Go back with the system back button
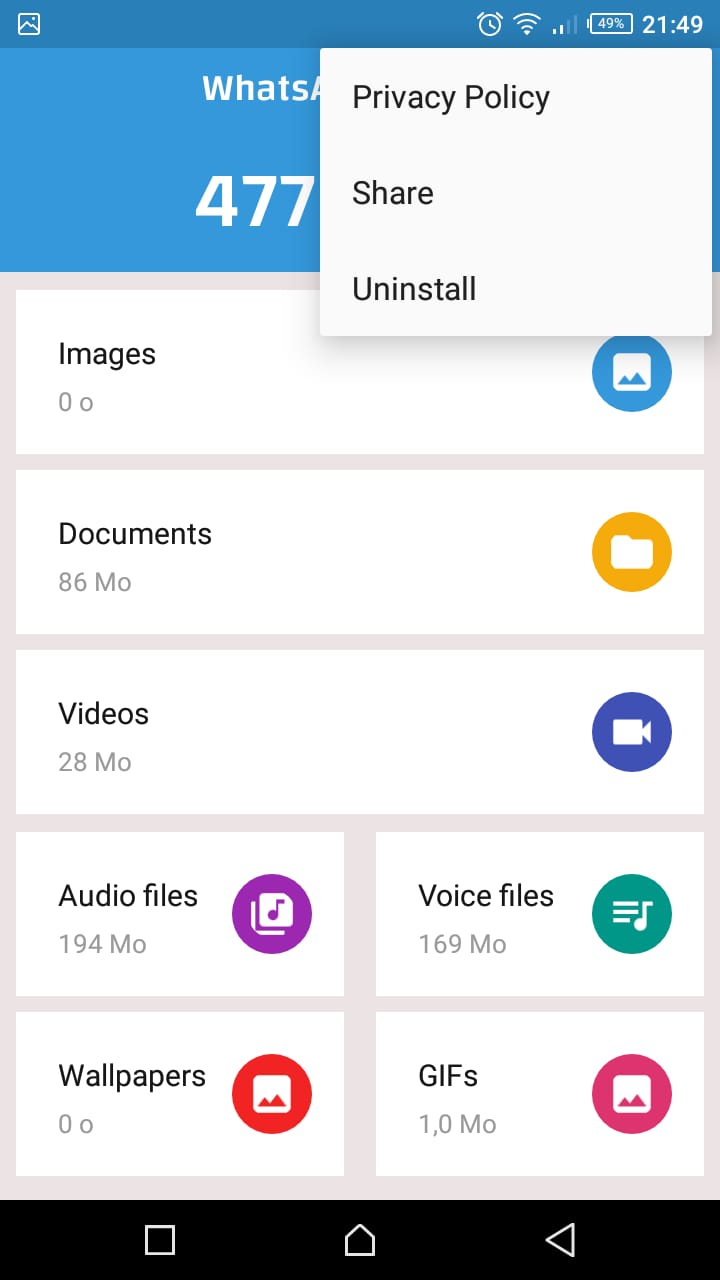 click(560, 1240)
